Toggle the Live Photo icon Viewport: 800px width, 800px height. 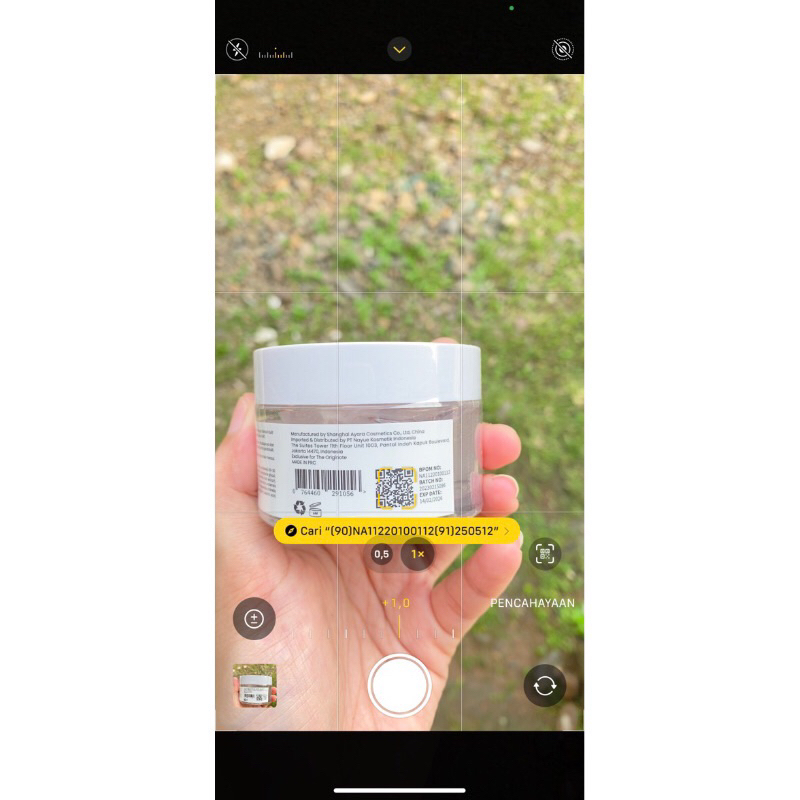(563, 49)
